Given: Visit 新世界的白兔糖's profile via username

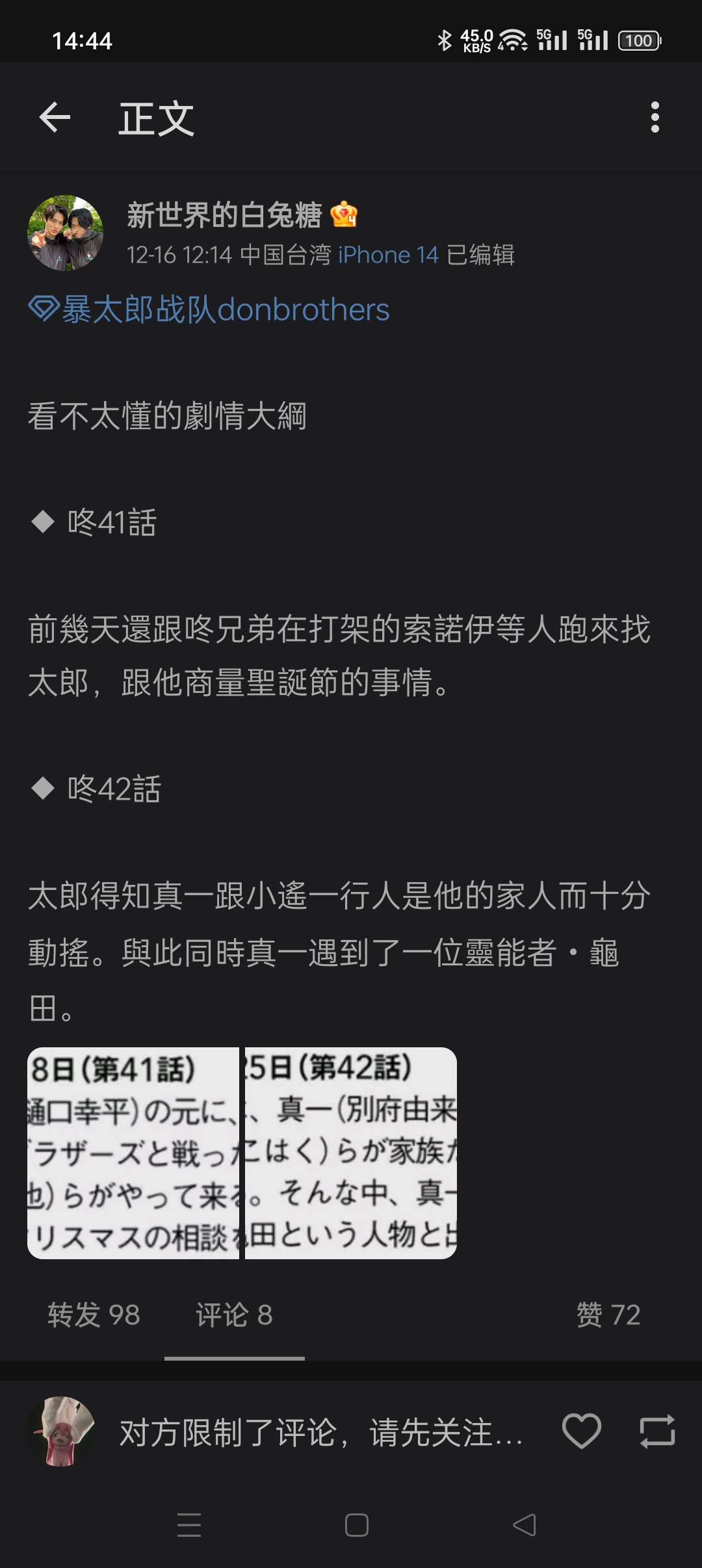Looking at the screenshot, I should 224,215.
